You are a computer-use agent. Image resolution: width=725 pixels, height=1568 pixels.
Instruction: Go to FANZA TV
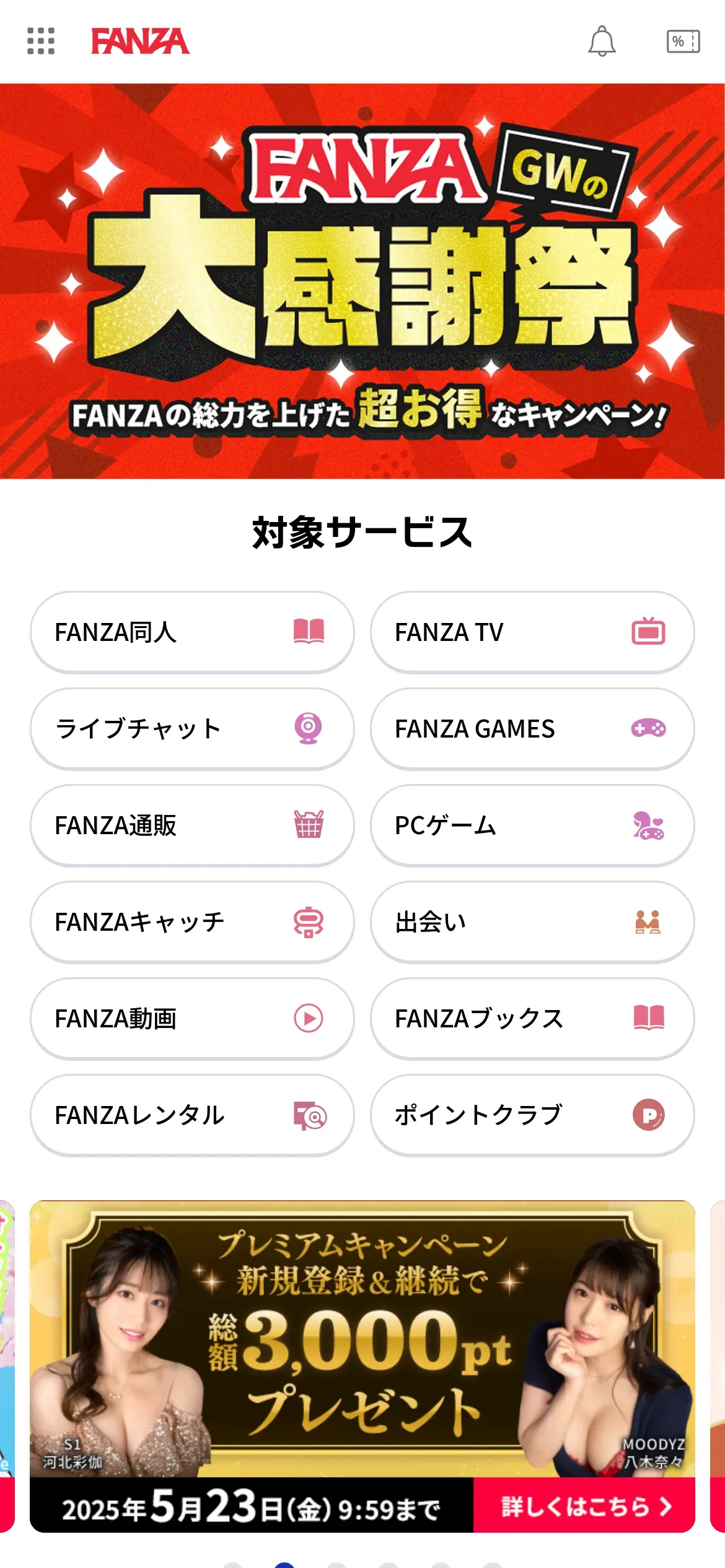coord(532,632)
